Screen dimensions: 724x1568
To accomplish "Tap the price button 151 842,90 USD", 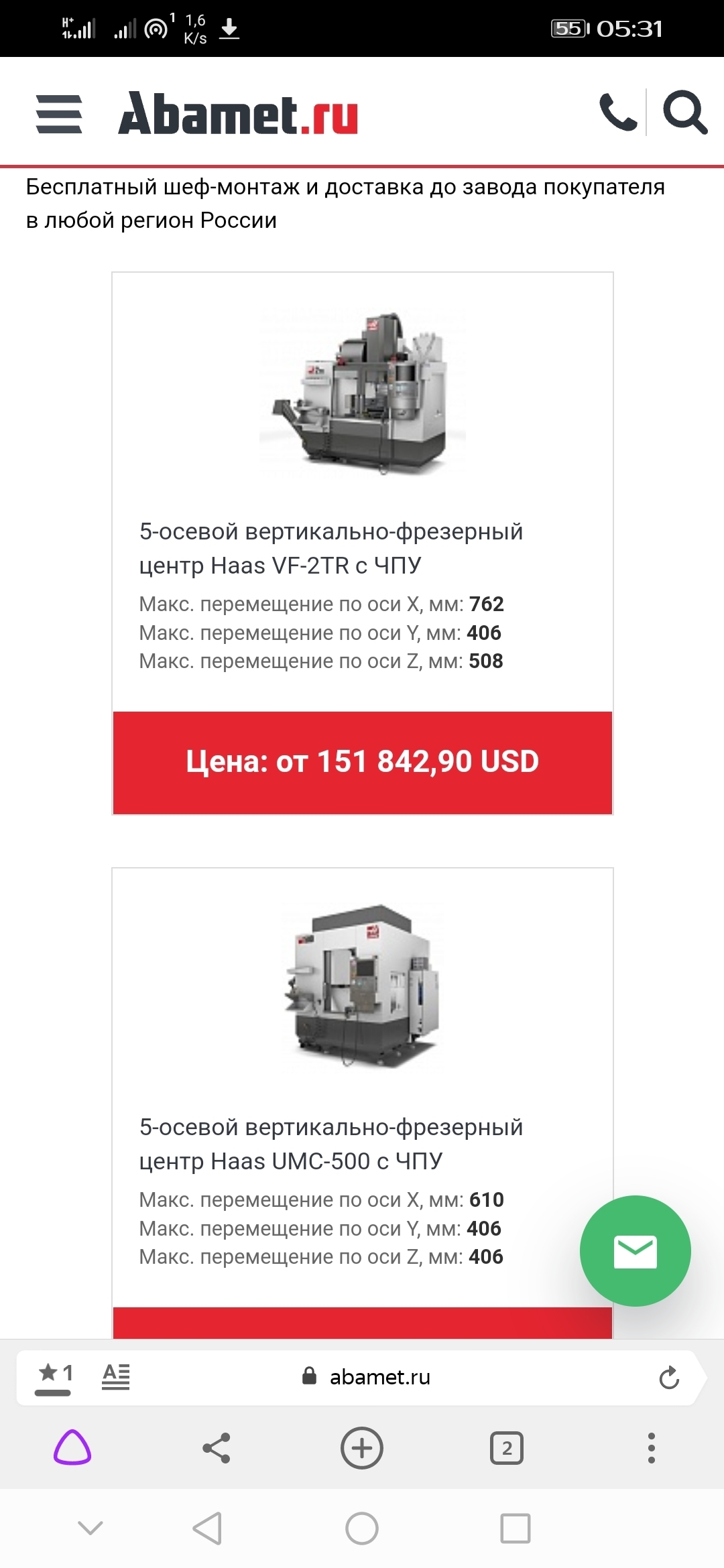I will 362,763.
